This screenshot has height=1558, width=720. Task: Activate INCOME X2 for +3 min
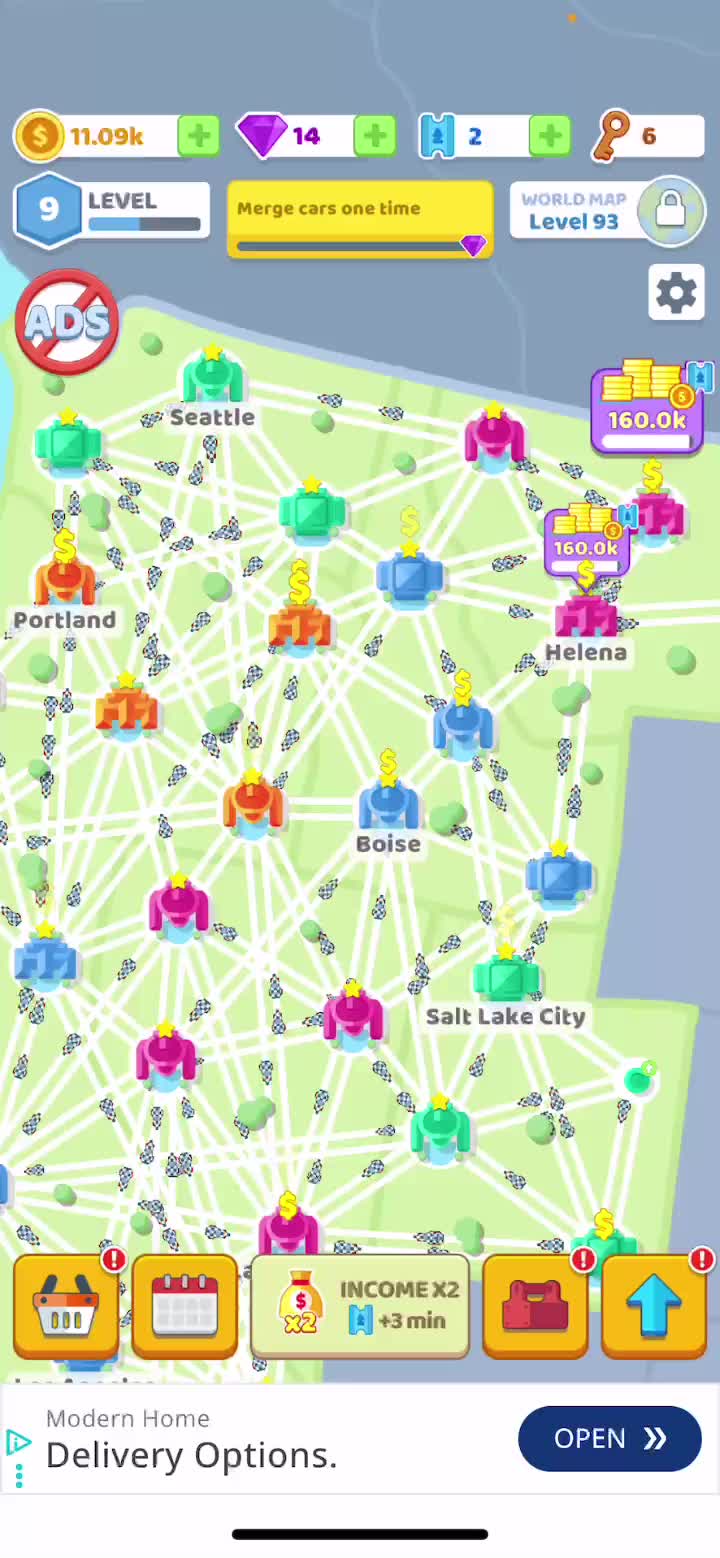[360, 1305]
